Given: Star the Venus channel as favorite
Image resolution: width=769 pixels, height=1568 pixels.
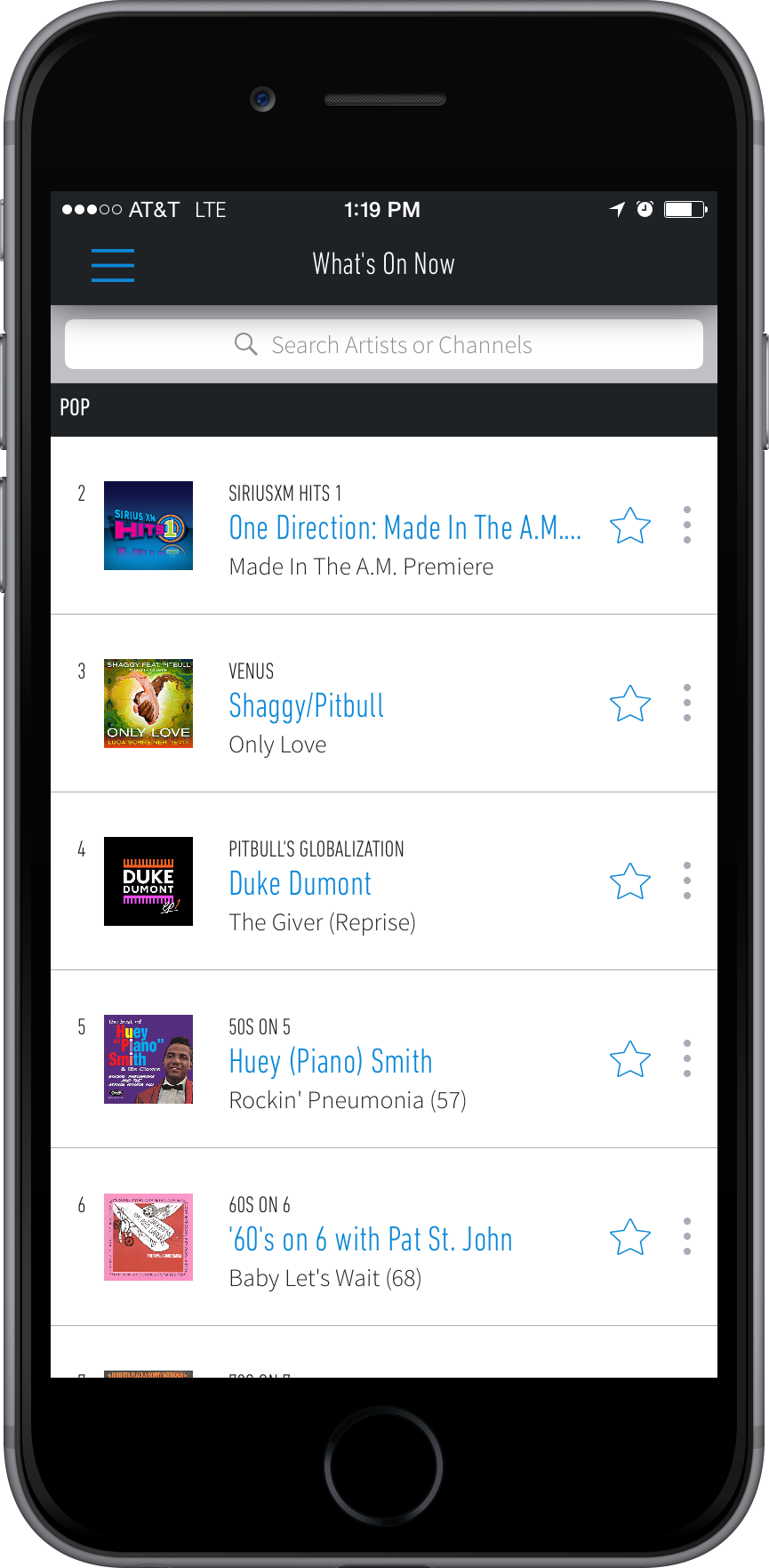Looking at the screenshot, I should (x=630, y=704).
